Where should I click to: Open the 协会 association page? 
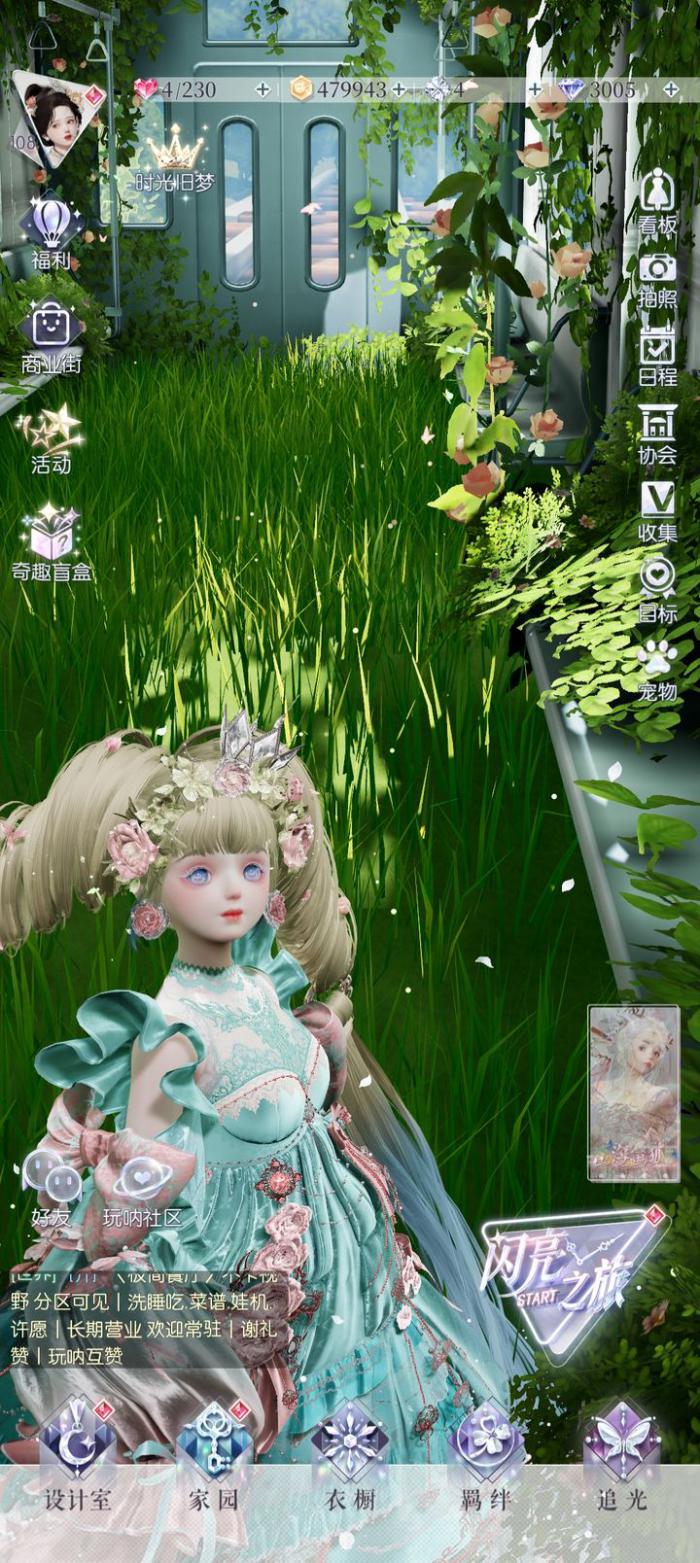(x=657, y=433)
